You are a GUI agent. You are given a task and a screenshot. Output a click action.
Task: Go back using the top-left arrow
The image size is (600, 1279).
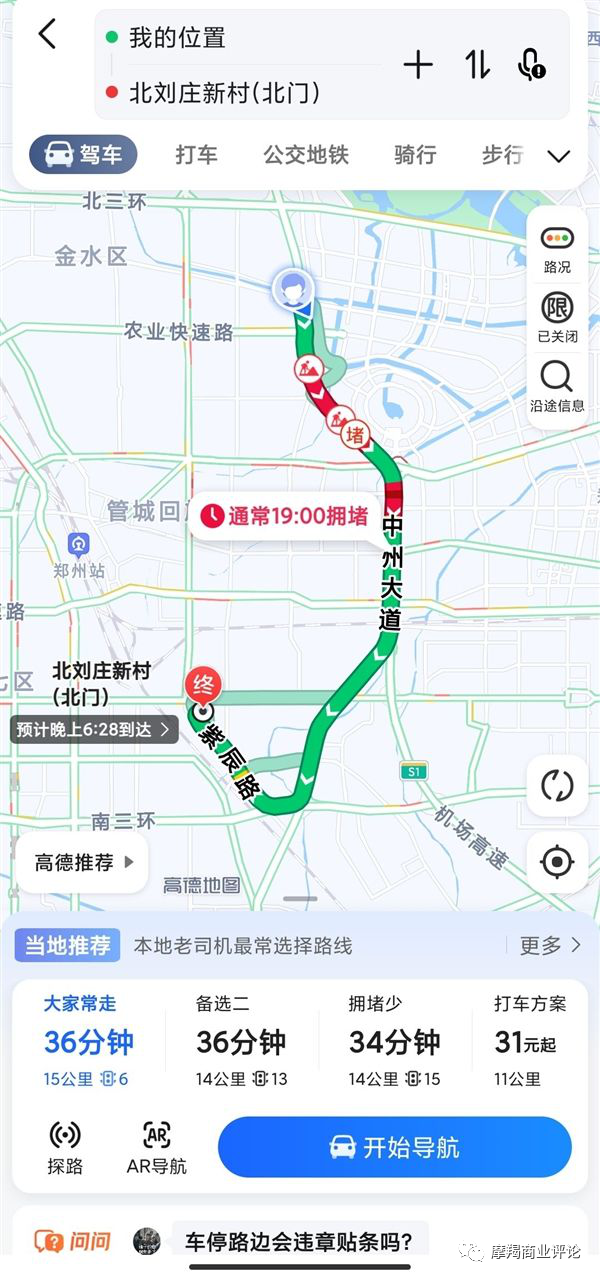(46, 34)
